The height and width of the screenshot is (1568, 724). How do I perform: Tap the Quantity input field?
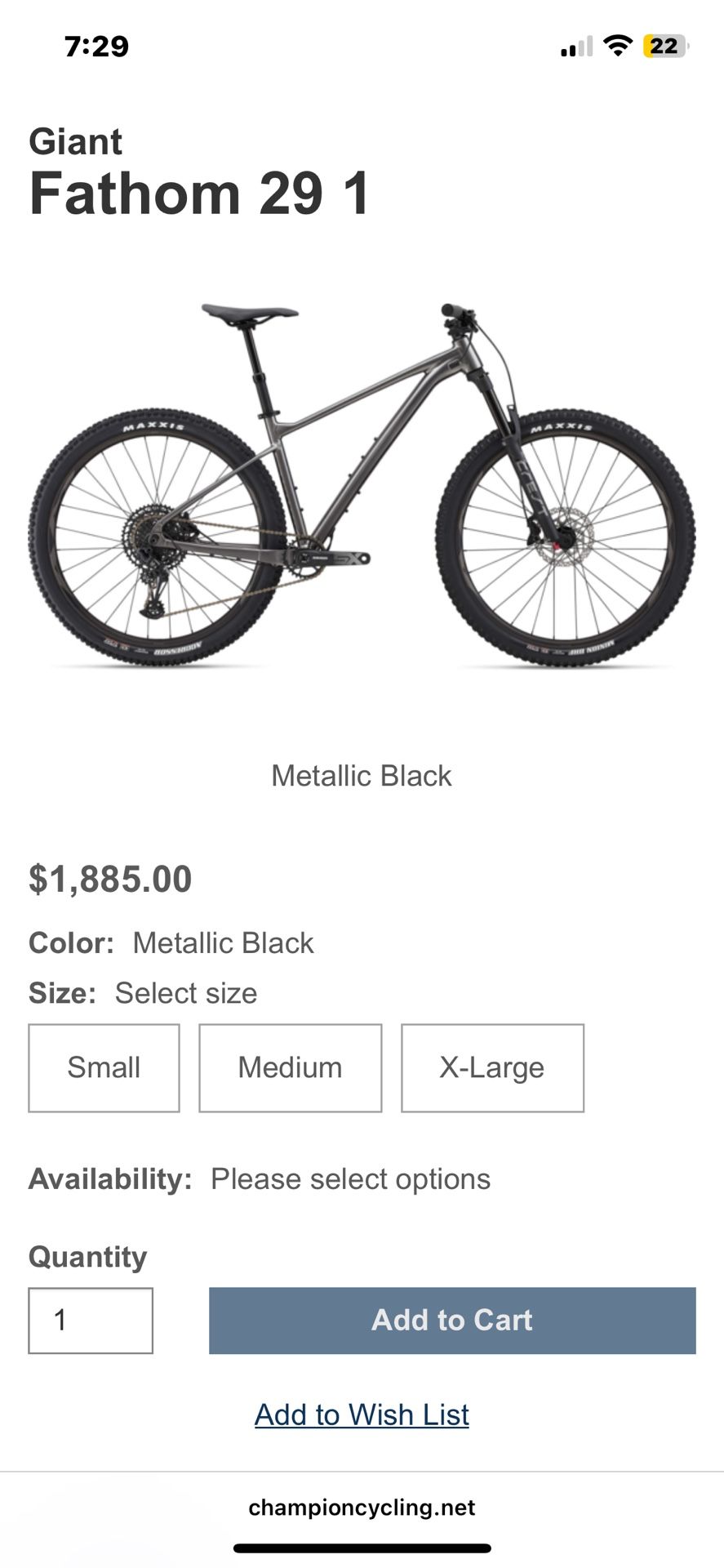(x=91, y=1321)
